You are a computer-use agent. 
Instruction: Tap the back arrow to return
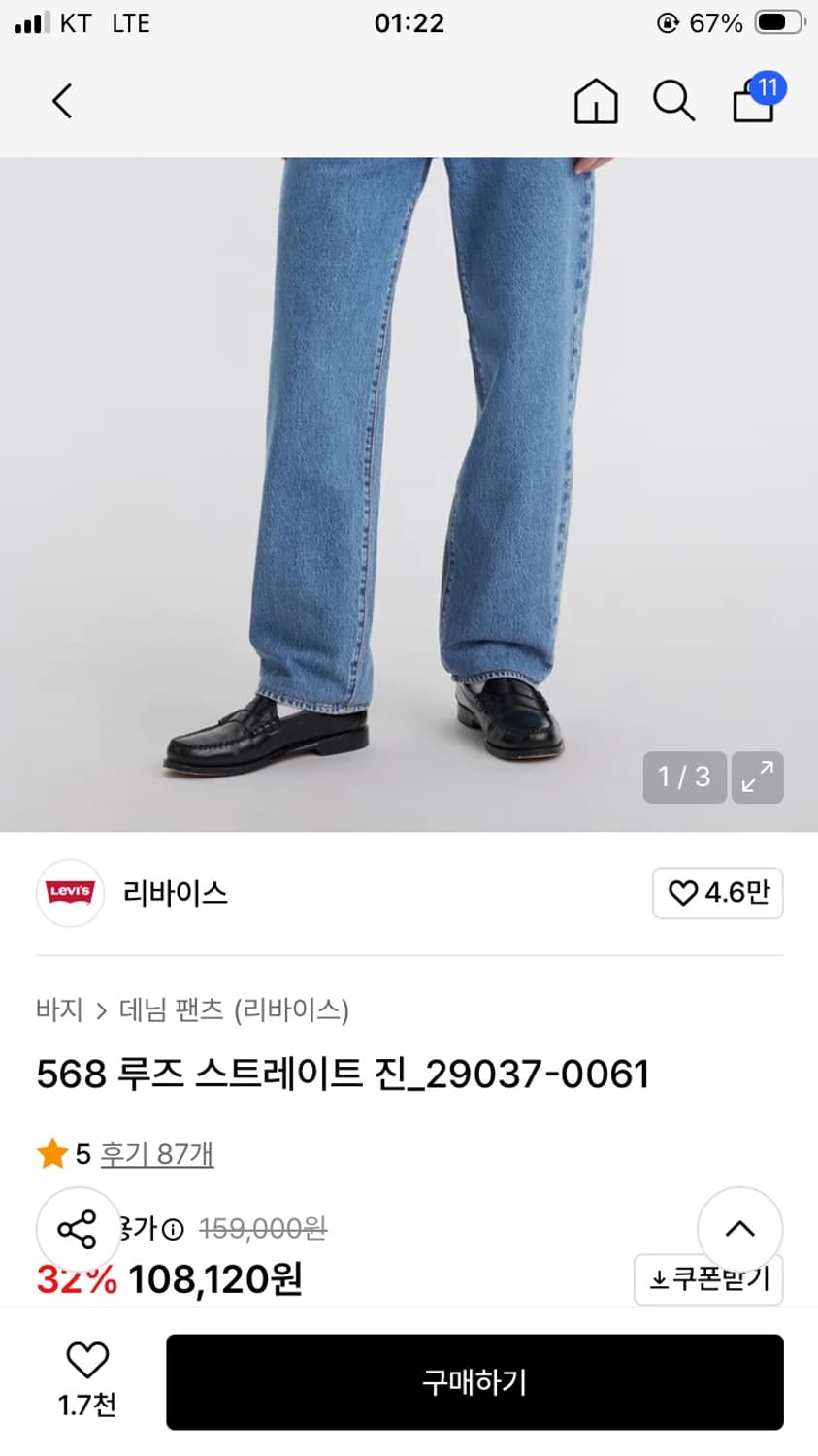point(61,100)
